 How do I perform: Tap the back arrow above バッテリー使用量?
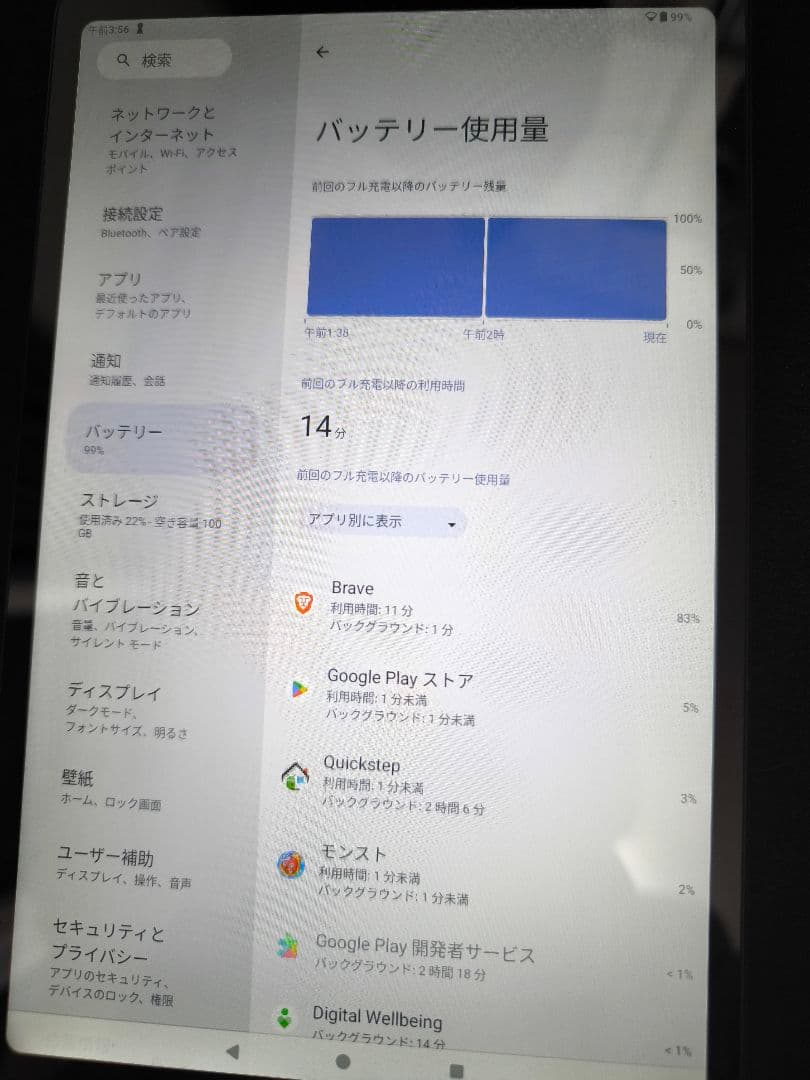pyautogui.click(x=321, y=52)
